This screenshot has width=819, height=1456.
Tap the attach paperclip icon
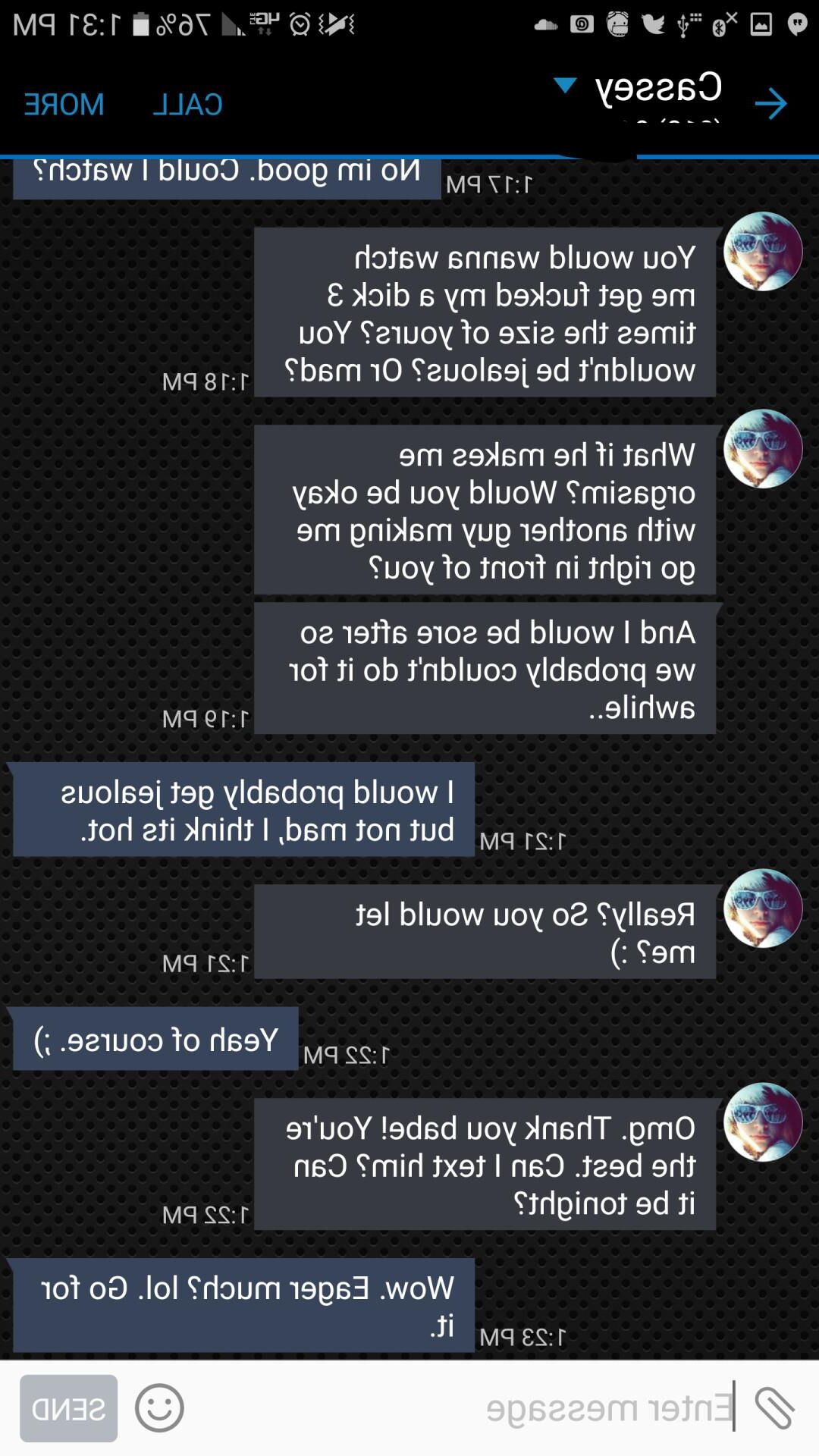774,1408
